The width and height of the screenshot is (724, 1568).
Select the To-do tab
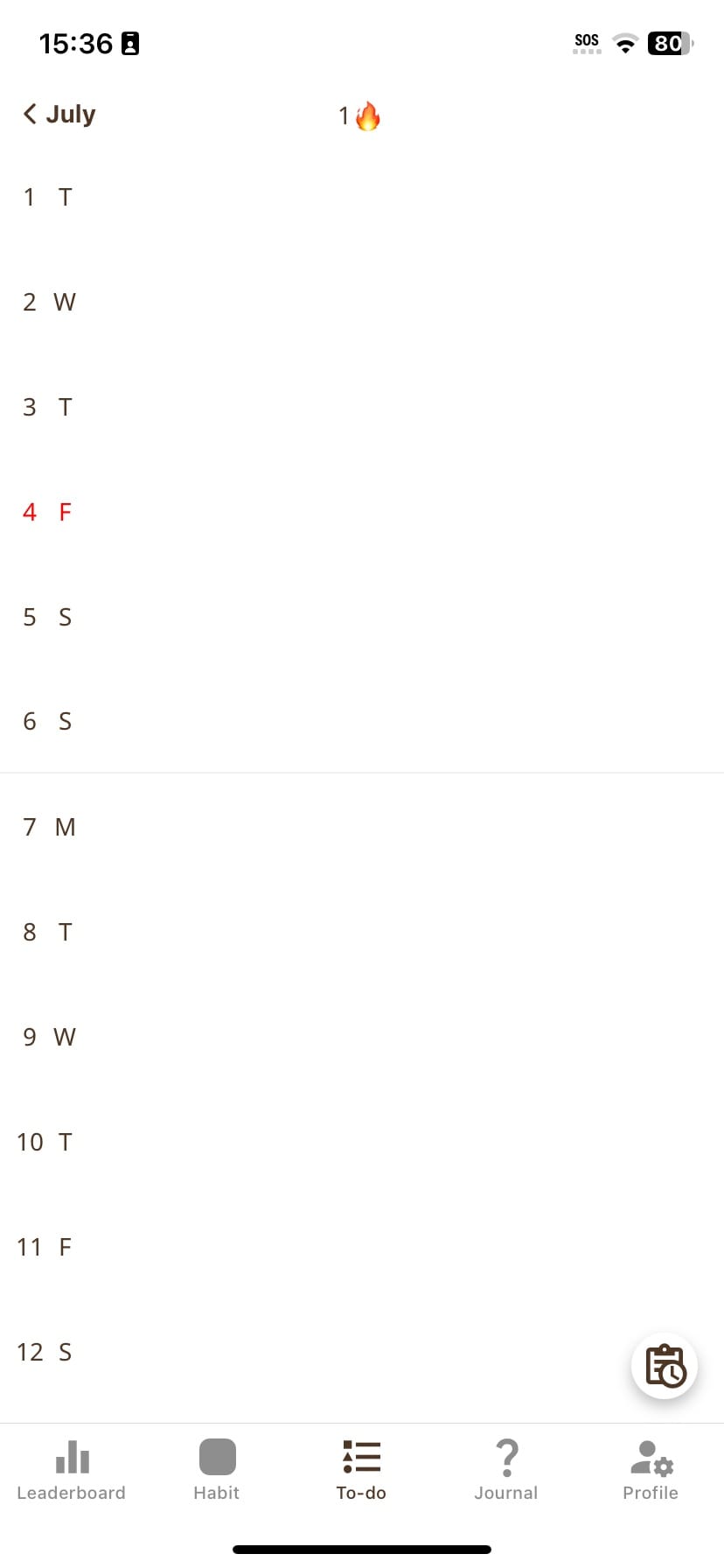[361, 1470]
